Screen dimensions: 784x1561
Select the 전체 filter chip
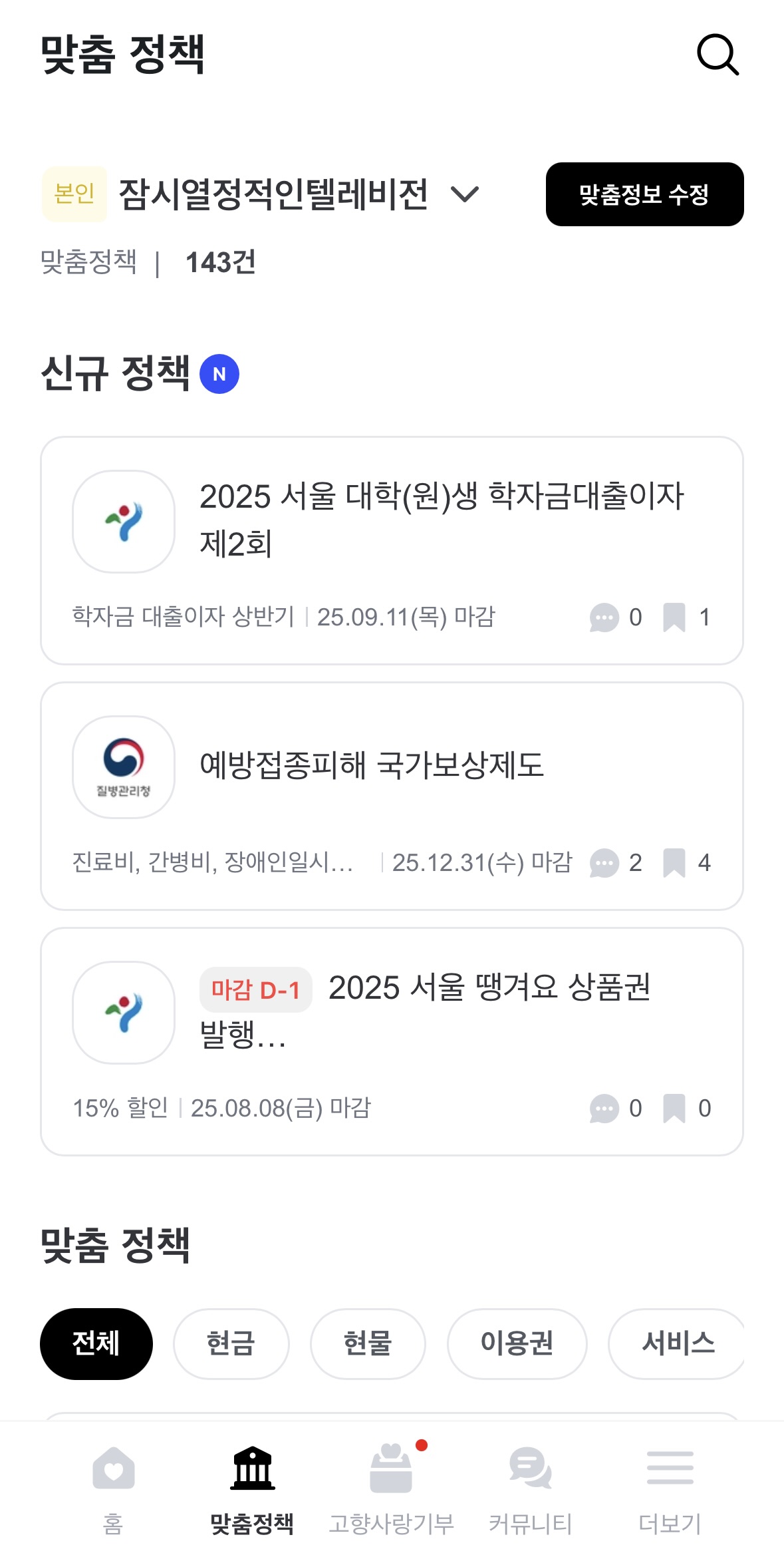(96, 1343)
